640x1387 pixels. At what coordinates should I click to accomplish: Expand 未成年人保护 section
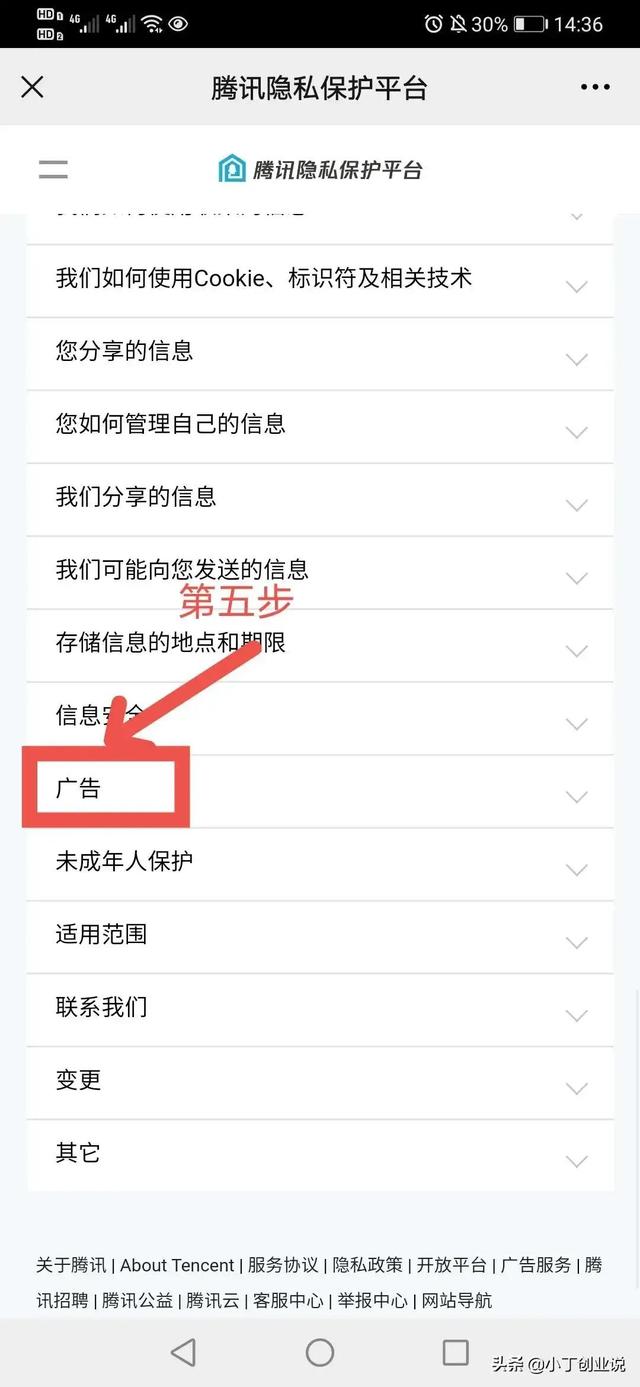[x=320, y=865]
